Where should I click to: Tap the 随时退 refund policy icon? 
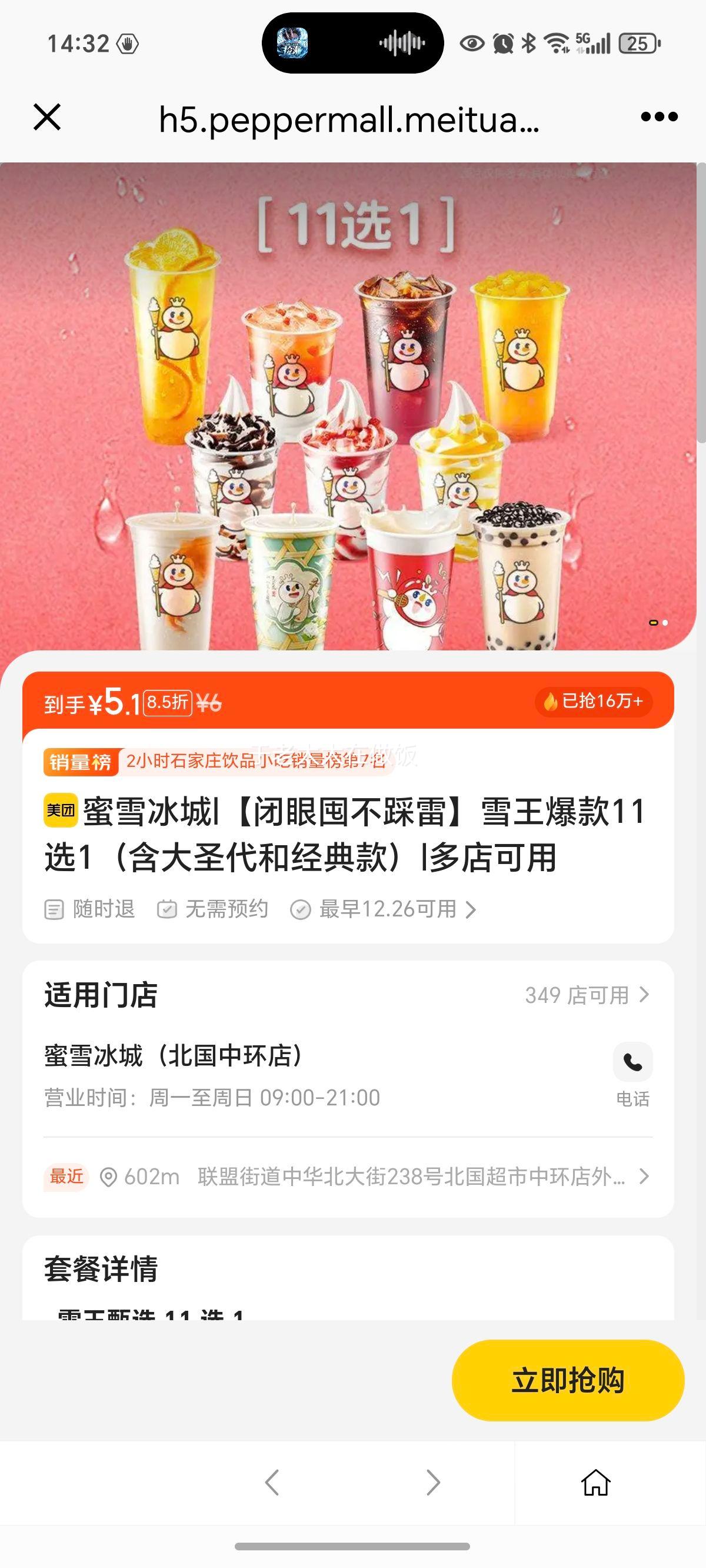pyautogui.click(x=55, y=909)
